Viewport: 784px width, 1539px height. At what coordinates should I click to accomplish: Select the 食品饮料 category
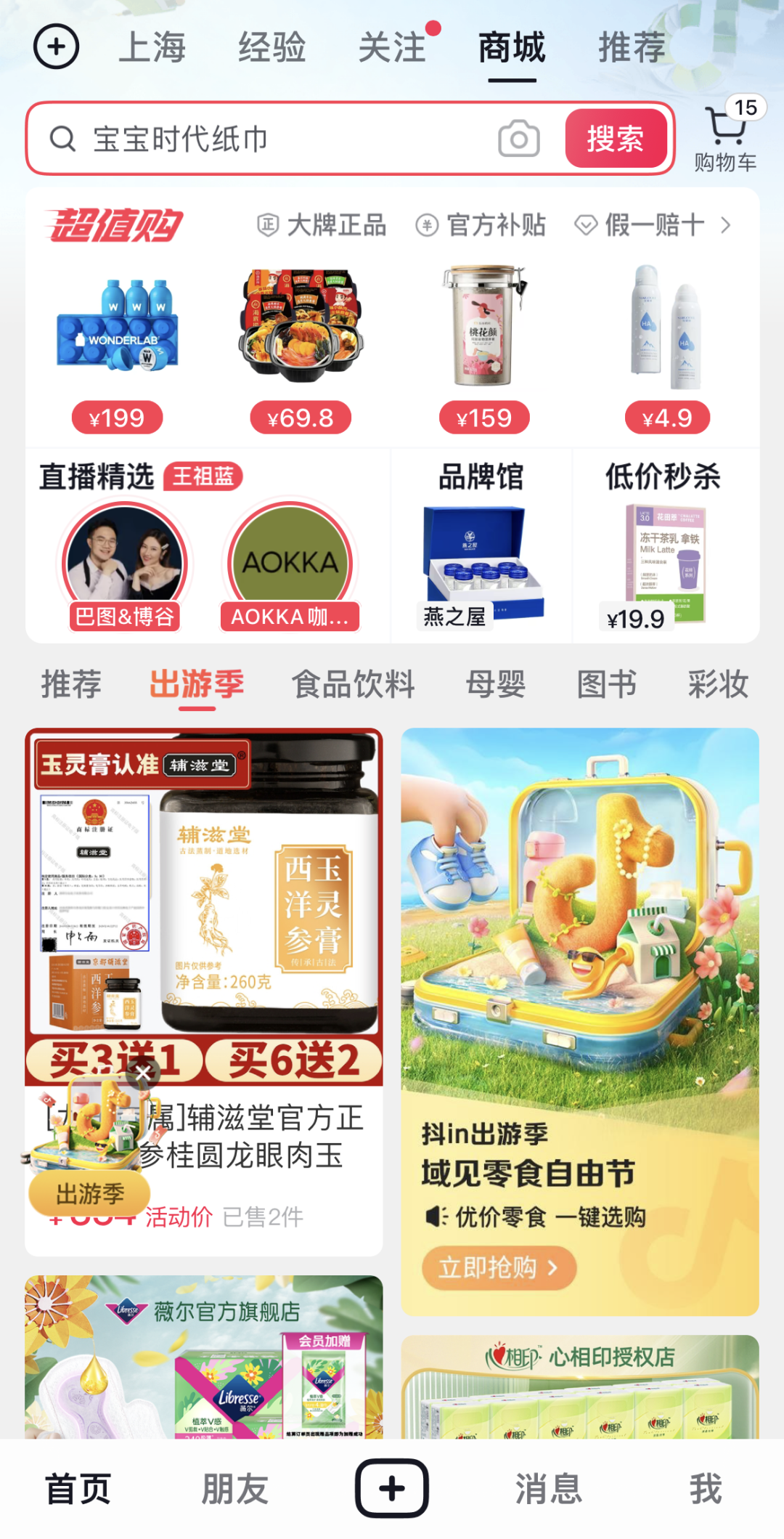pos(354,684)
